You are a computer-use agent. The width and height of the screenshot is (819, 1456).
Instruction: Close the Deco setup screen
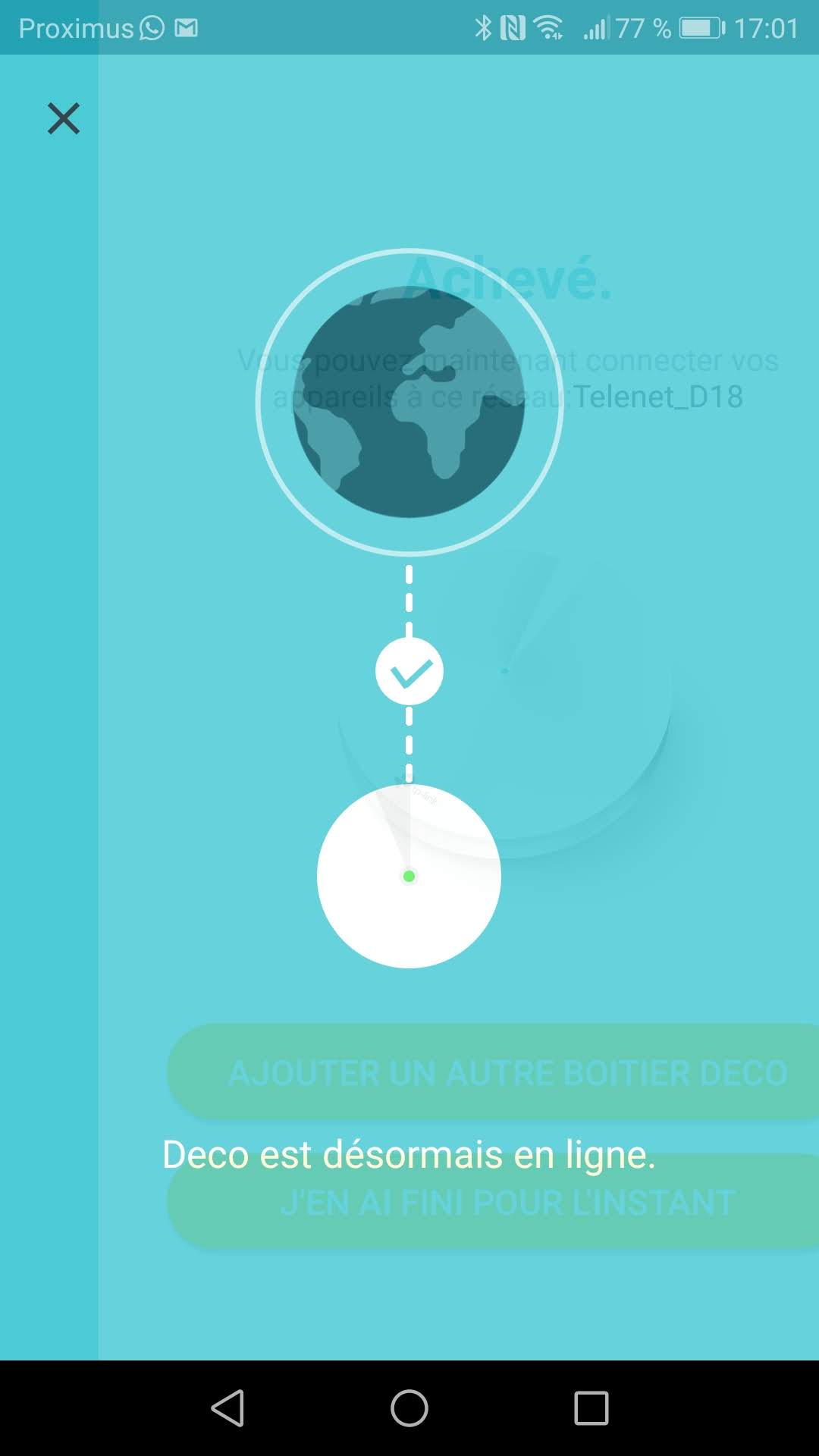[x=64, y=118]
